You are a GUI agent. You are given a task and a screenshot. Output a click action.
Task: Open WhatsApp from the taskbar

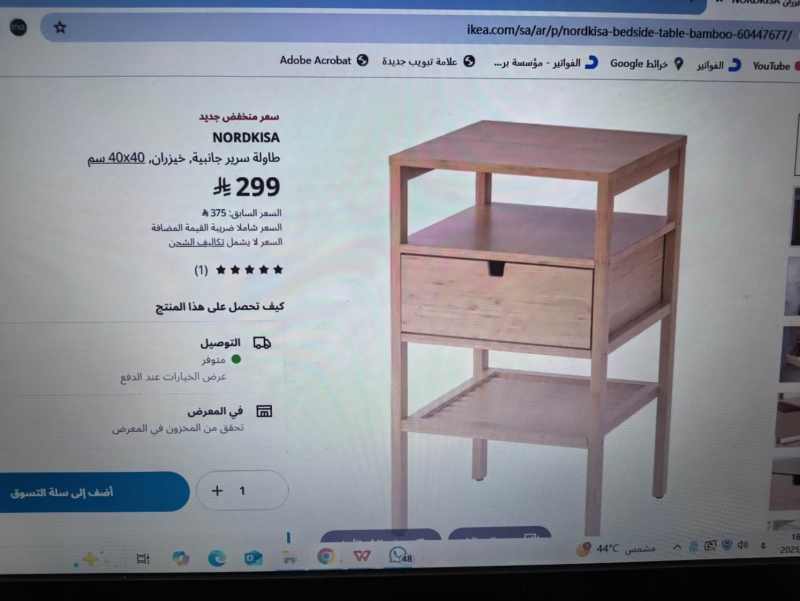(398, 556)
